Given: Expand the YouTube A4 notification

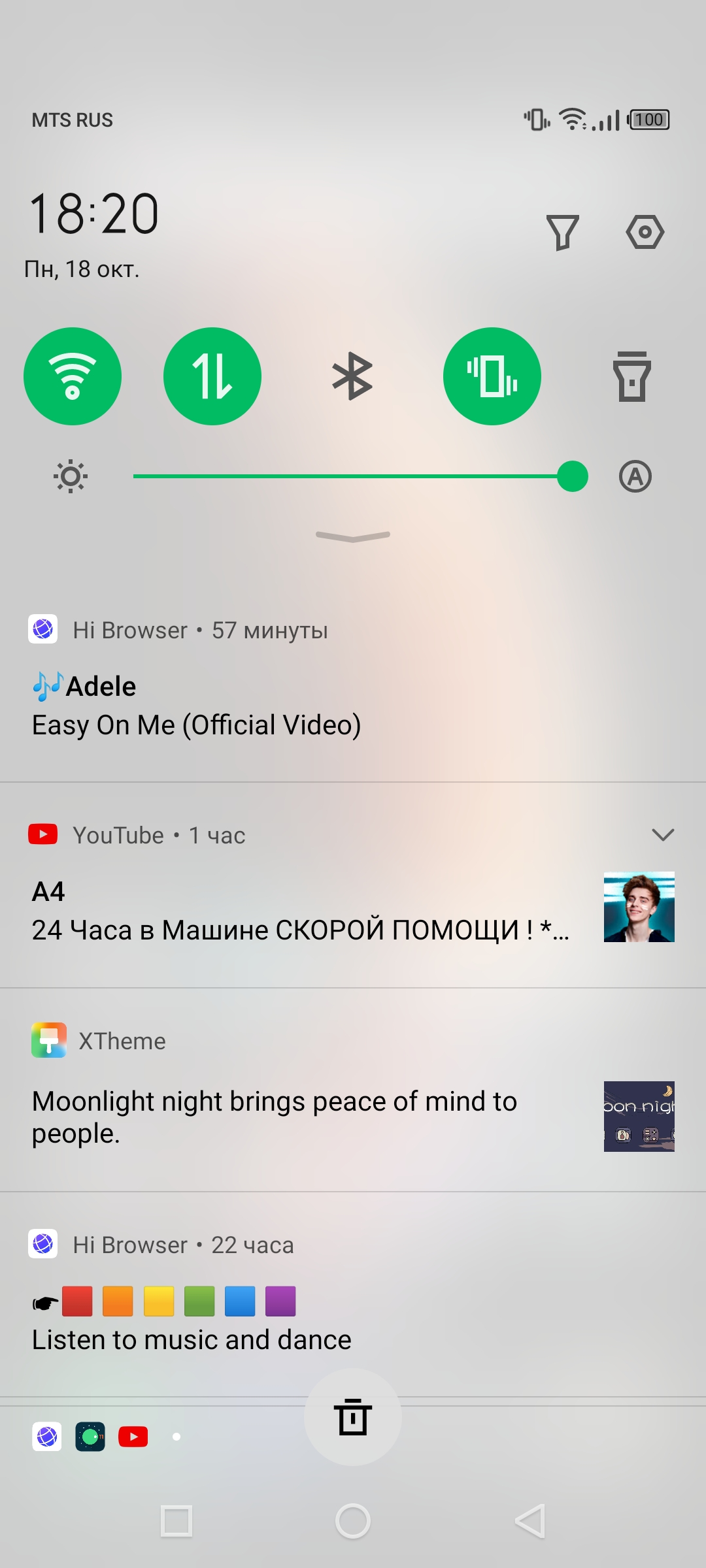Looking at the screenshot, I should click(663, 835).
